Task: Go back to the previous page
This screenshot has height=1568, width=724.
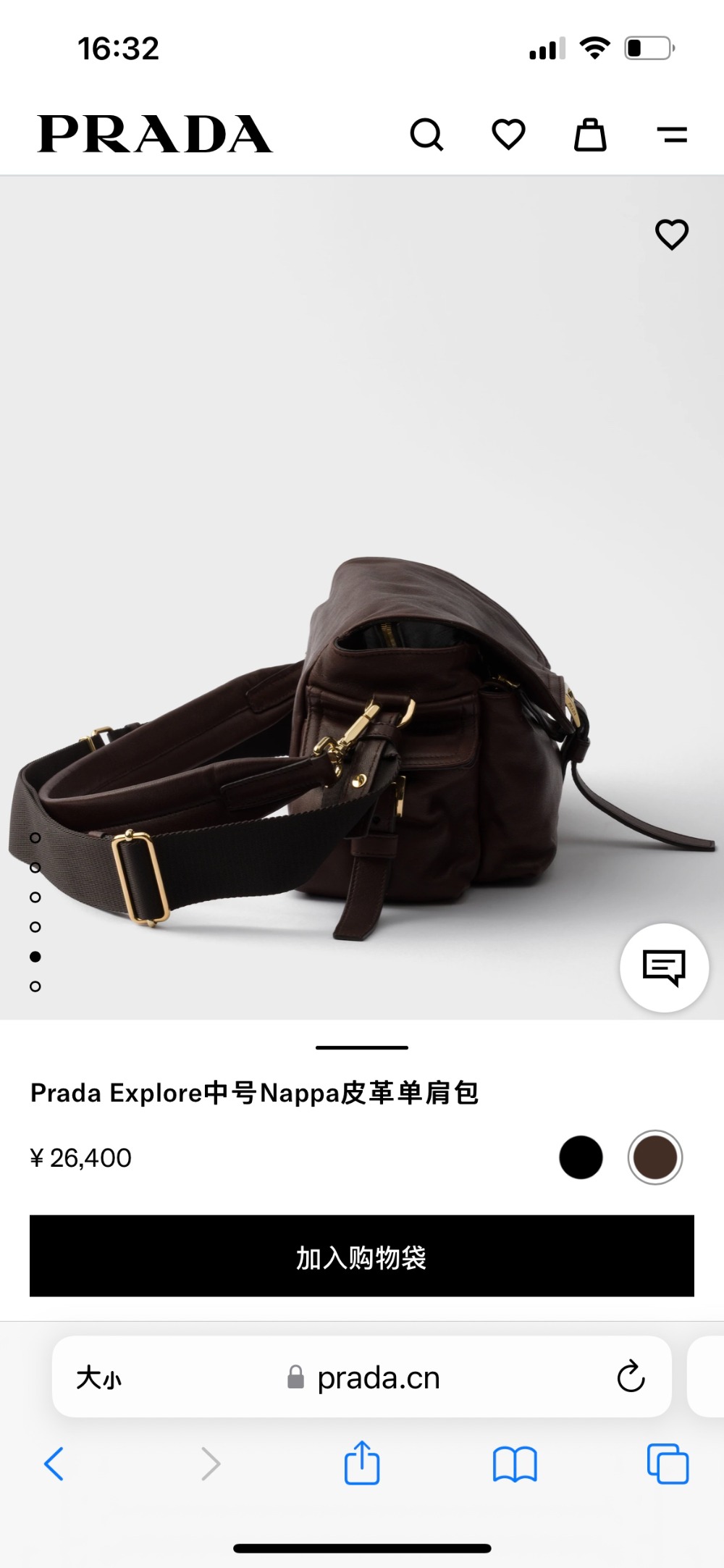Action: tap(54, 1464)
